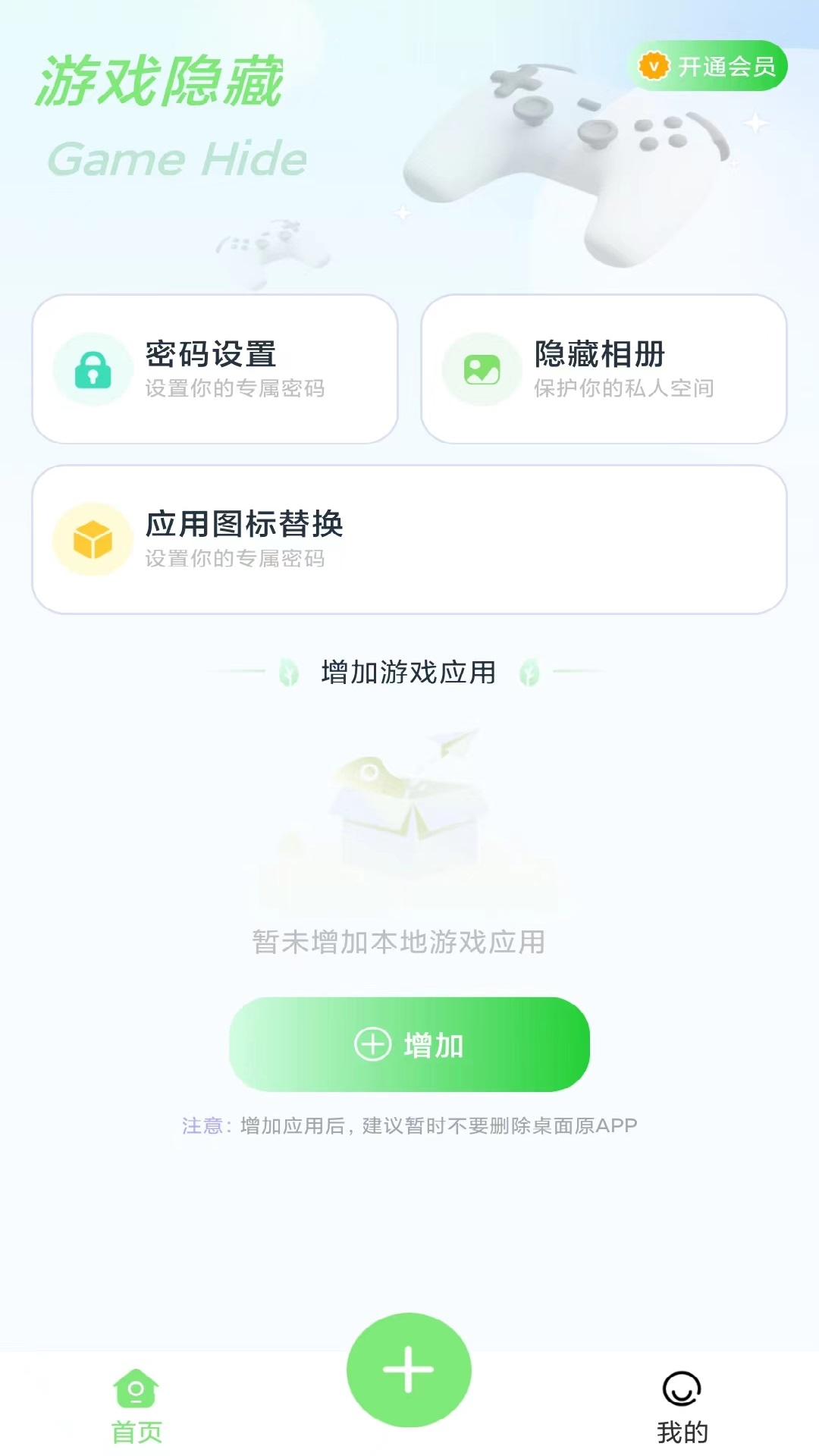The height and width of the screenshot is (1456, 819).
Task: Select the green lock icon for 密码设置
Action: 93,369
